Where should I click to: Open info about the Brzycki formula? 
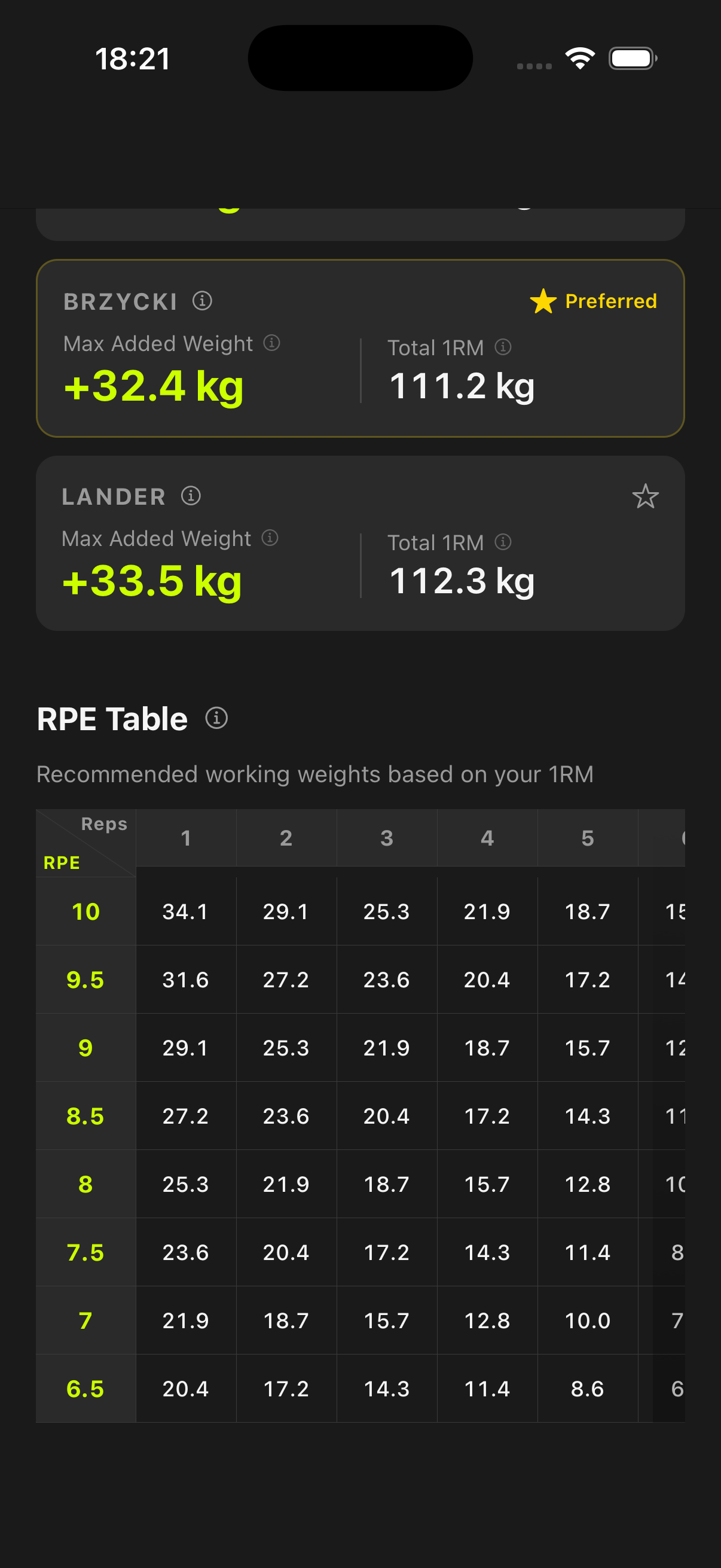tap(202, 301)
